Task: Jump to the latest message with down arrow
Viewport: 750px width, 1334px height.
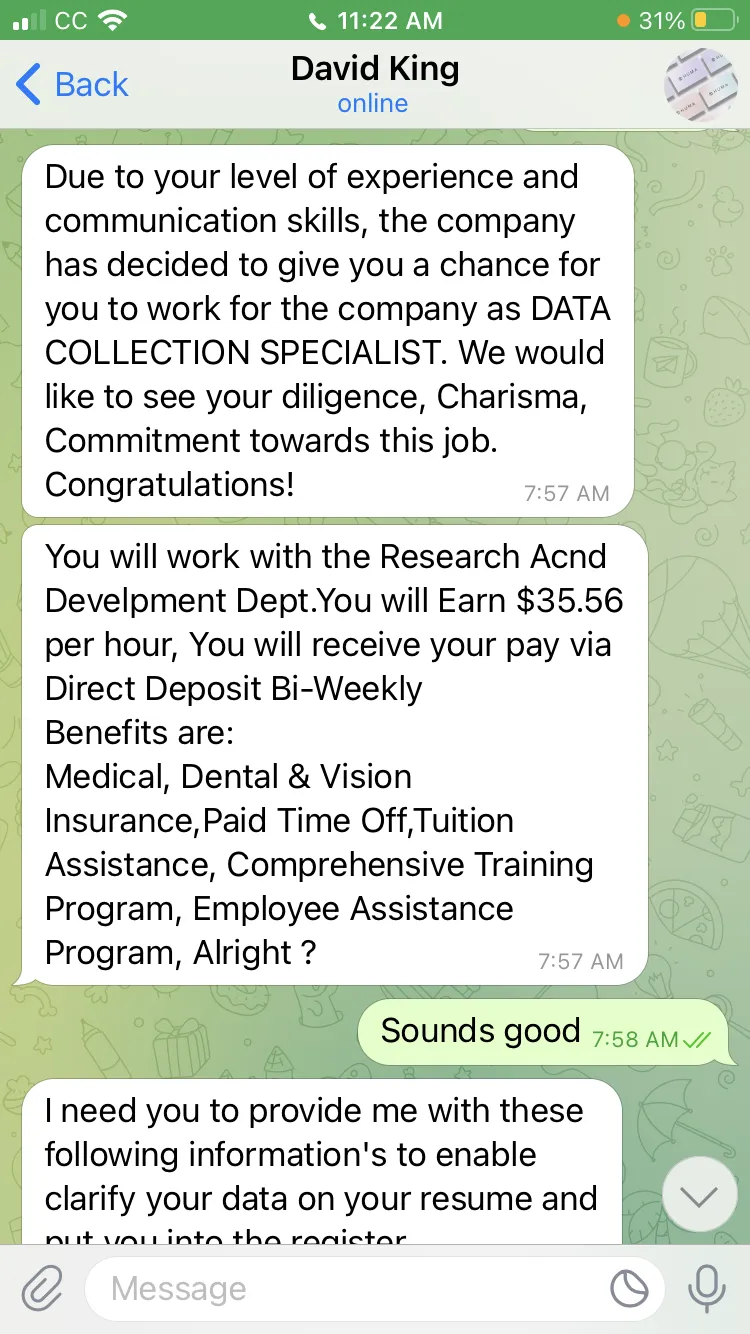Action: [x=699, y=1195]
